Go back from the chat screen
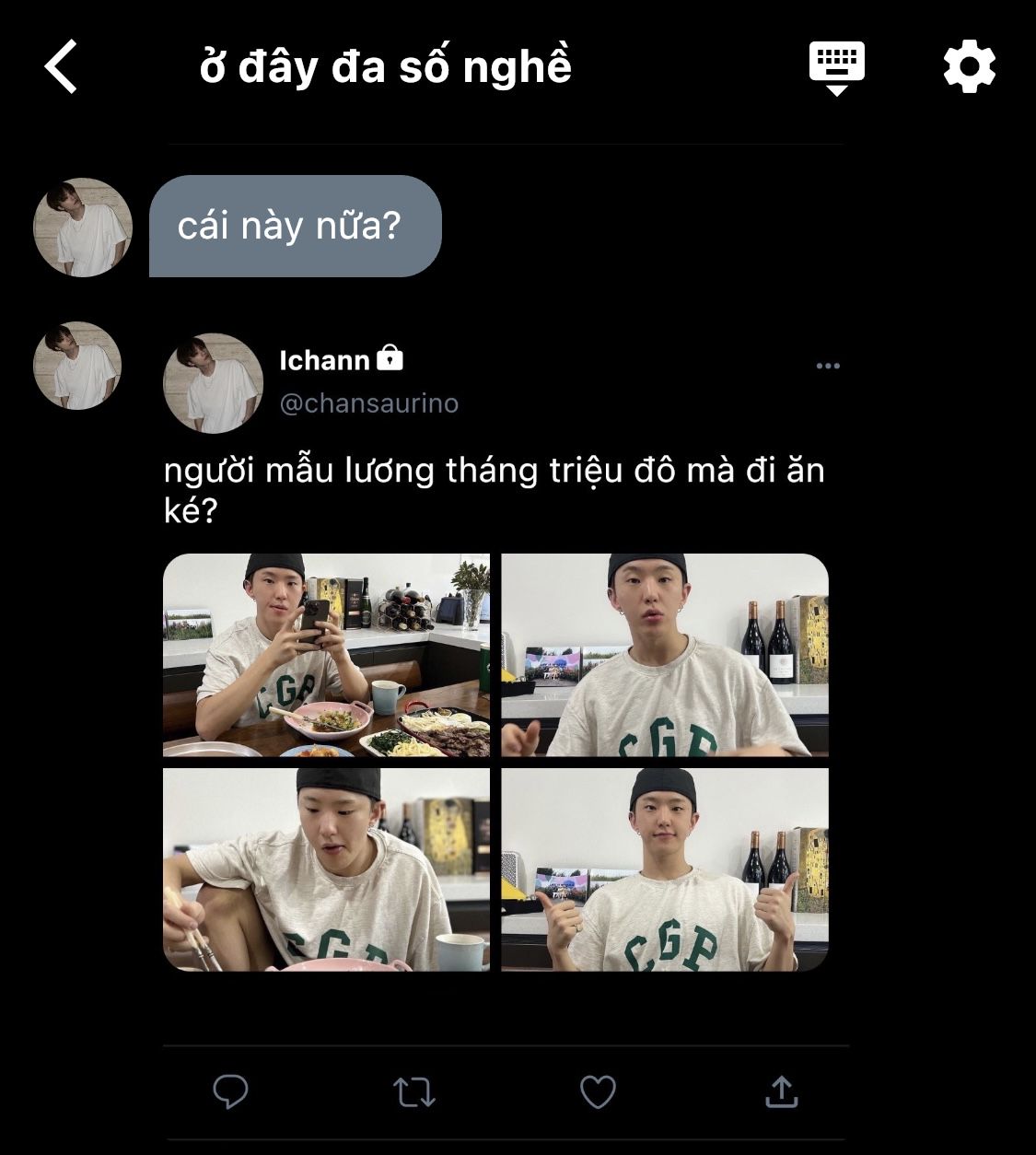 point(61,66)
